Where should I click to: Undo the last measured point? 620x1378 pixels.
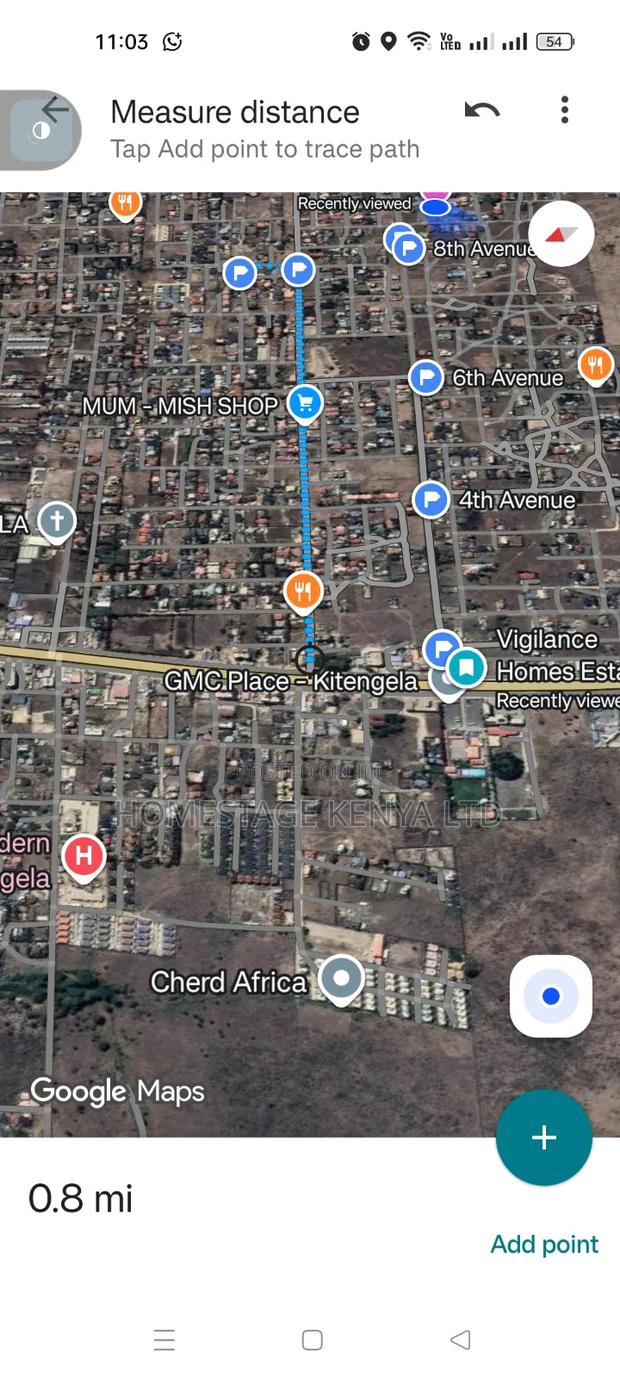482,110
